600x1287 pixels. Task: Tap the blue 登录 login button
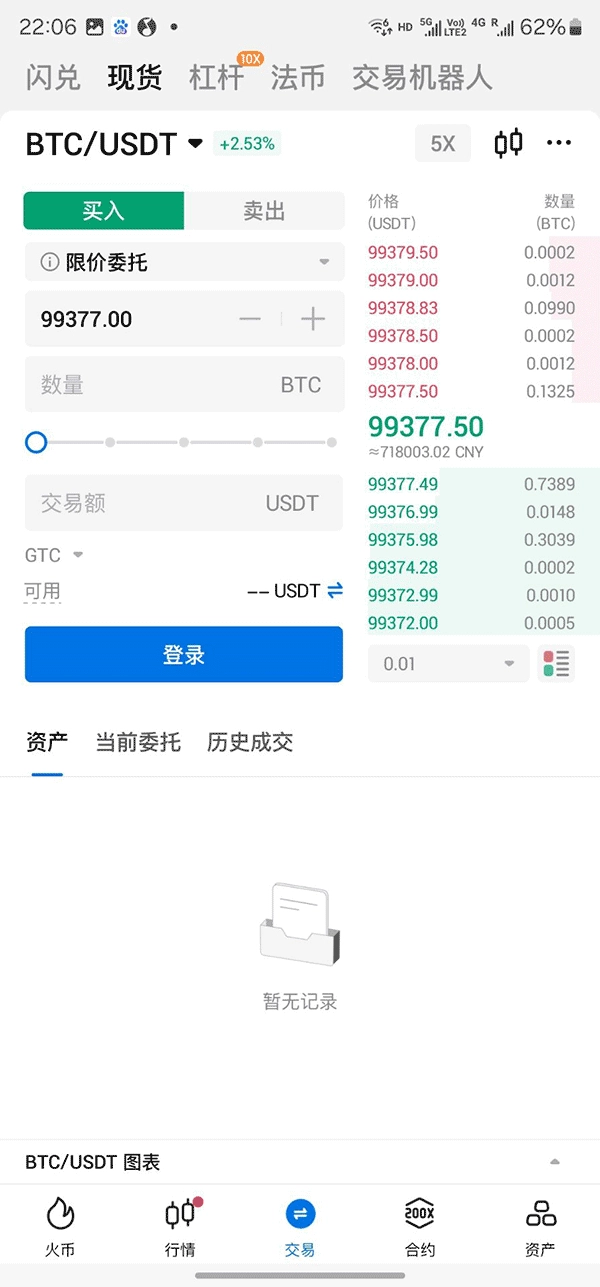coord(184,655)
